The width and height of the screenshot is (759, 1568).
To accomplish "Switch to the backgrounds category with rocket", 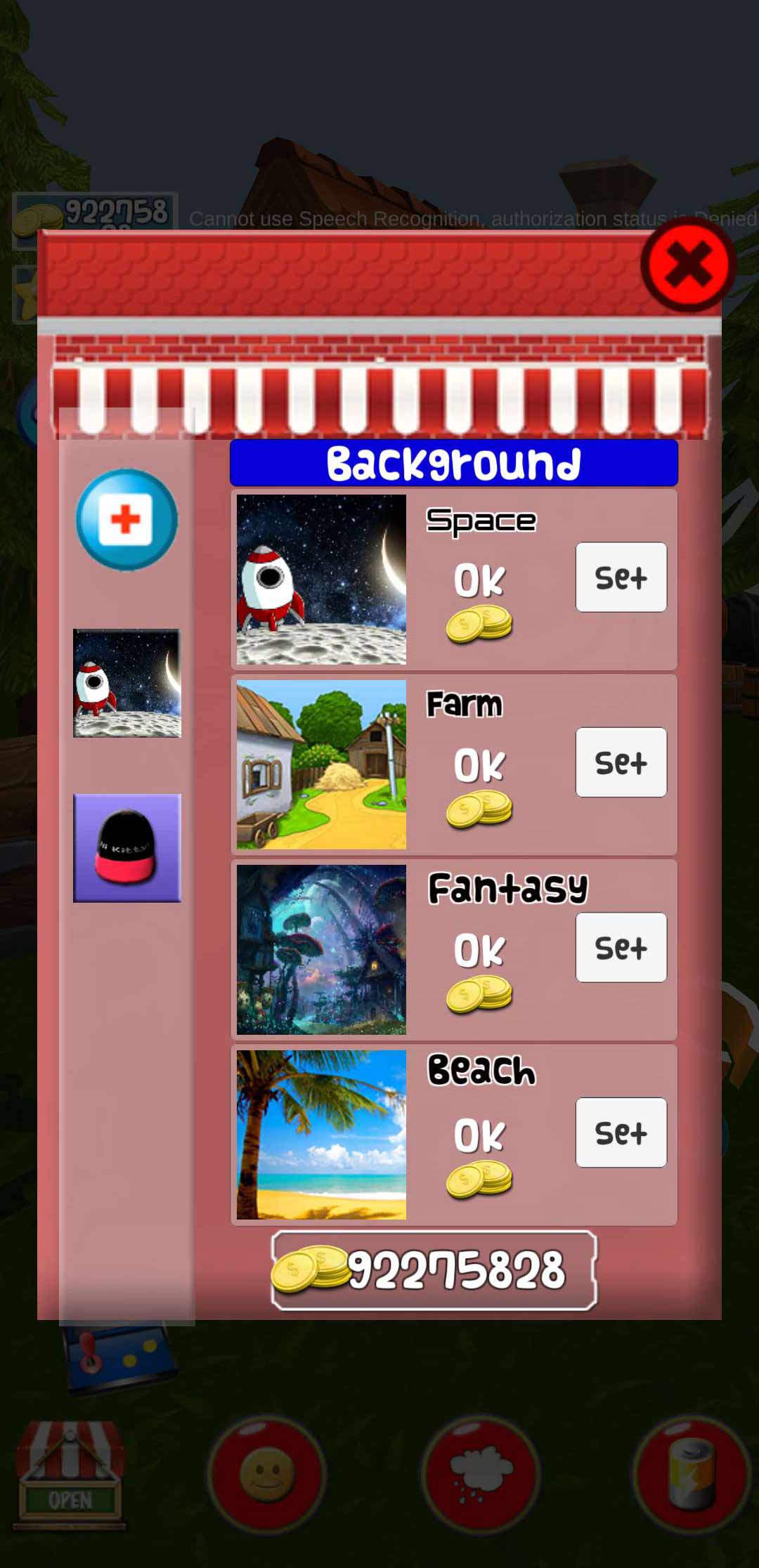I will point(127,683).
